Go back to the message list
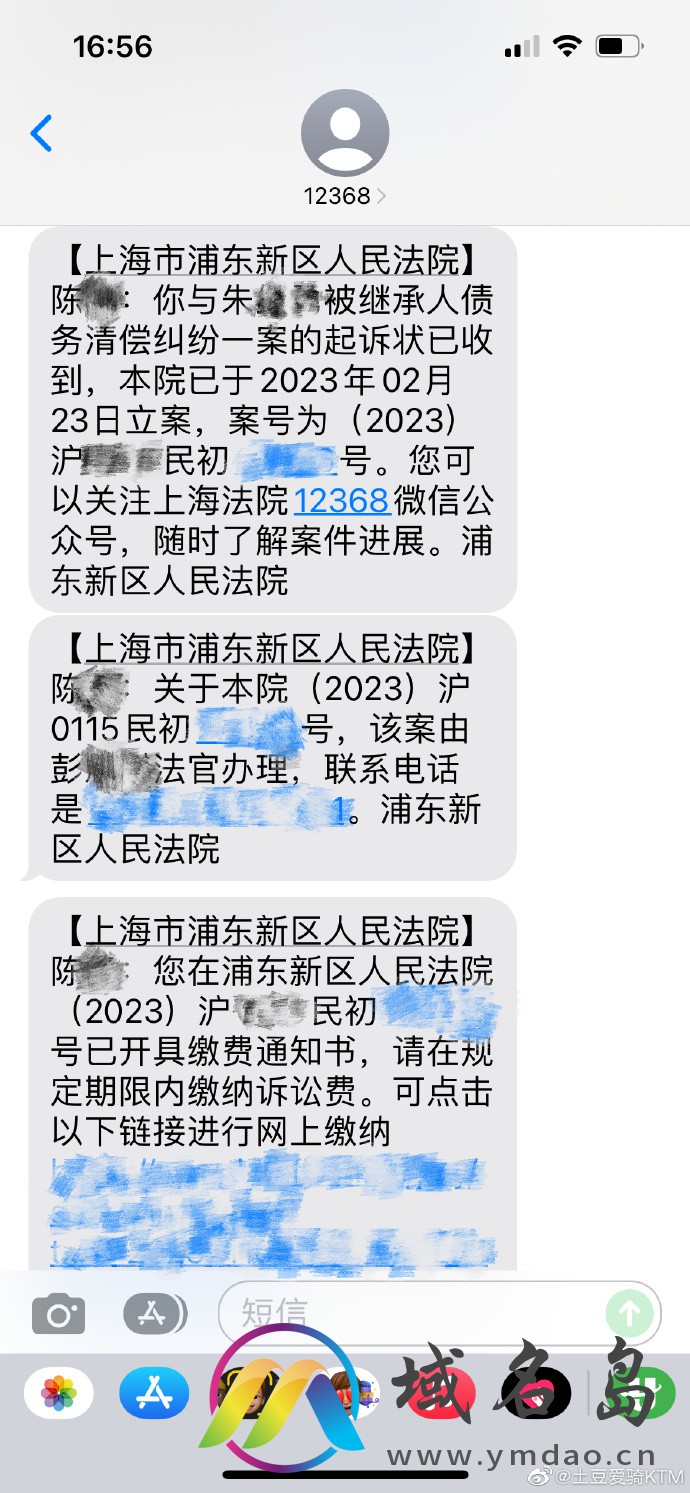 (x=41, y=133)
